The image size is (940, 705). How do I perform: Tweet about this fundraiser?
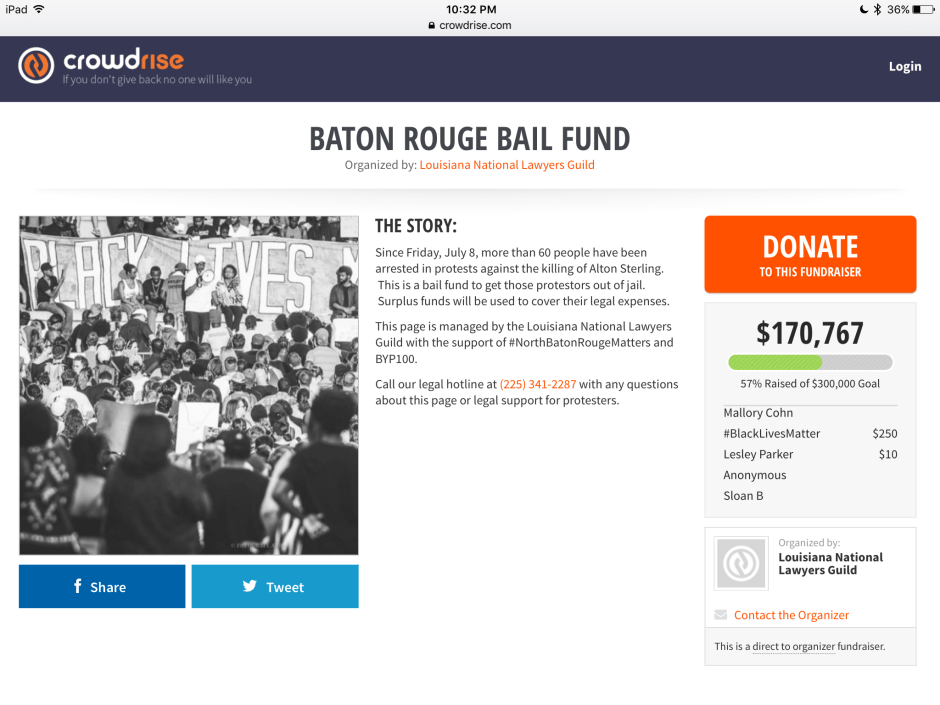point(274,587)
